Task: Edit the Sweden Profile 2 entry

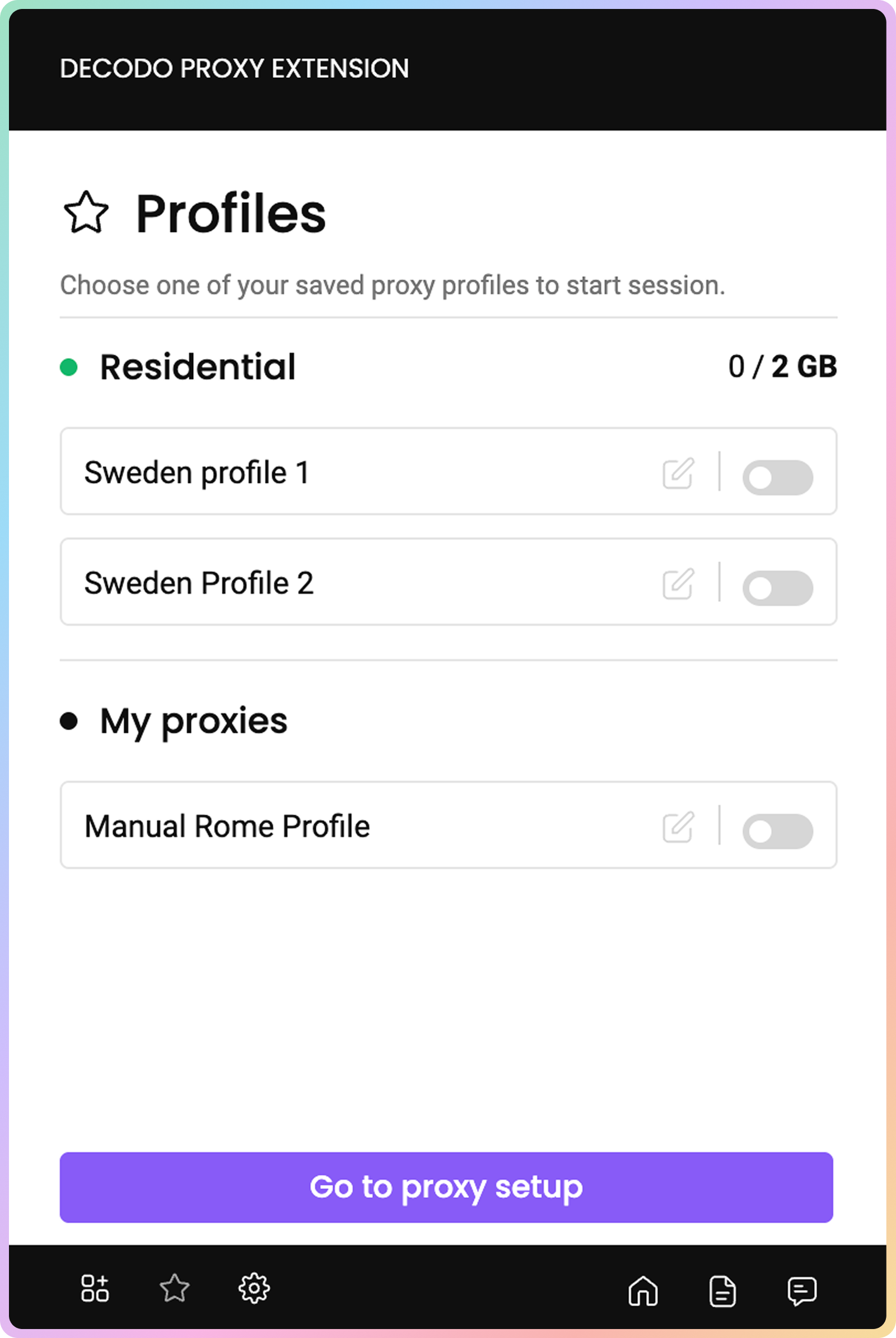Action: pyautogui.click(x=678, y=583)
